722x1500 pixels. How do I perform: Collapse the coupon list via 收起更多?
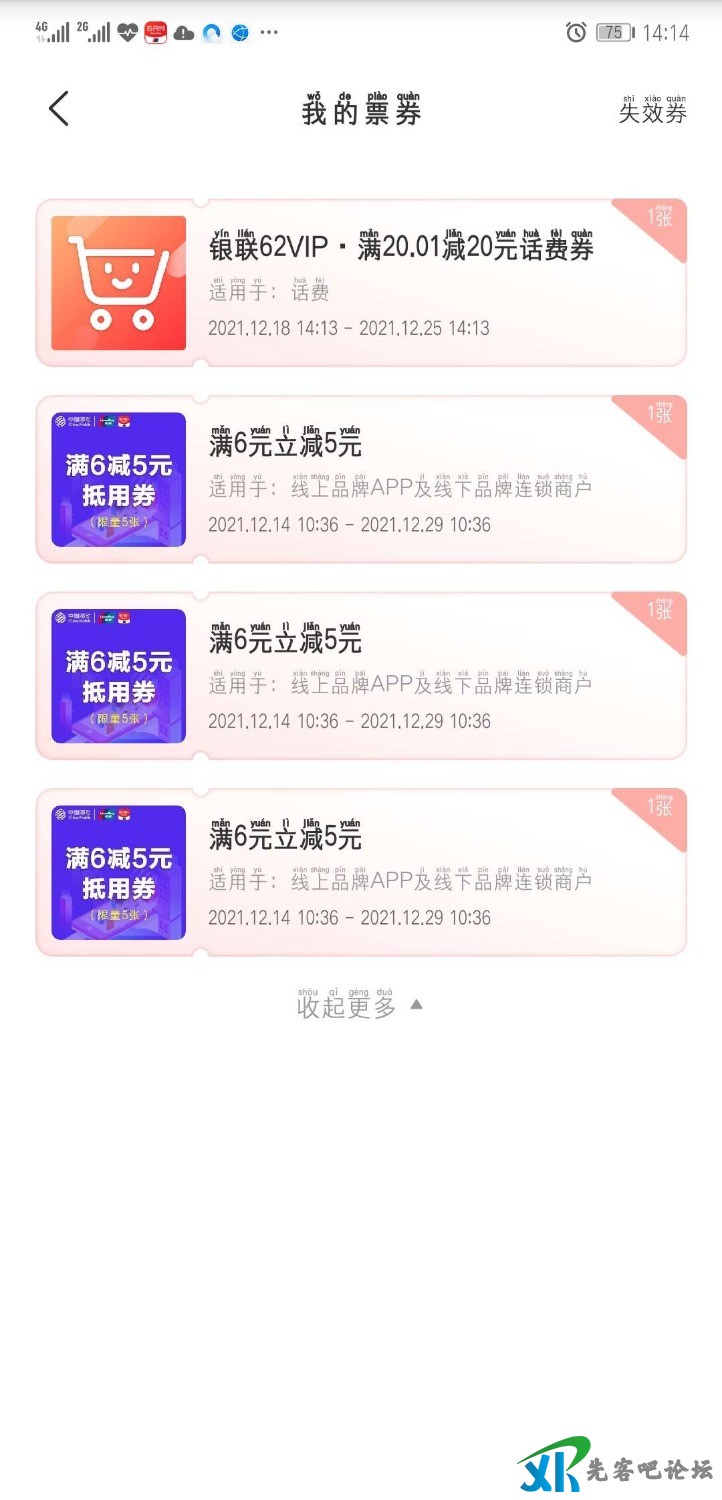(352, 1007)
